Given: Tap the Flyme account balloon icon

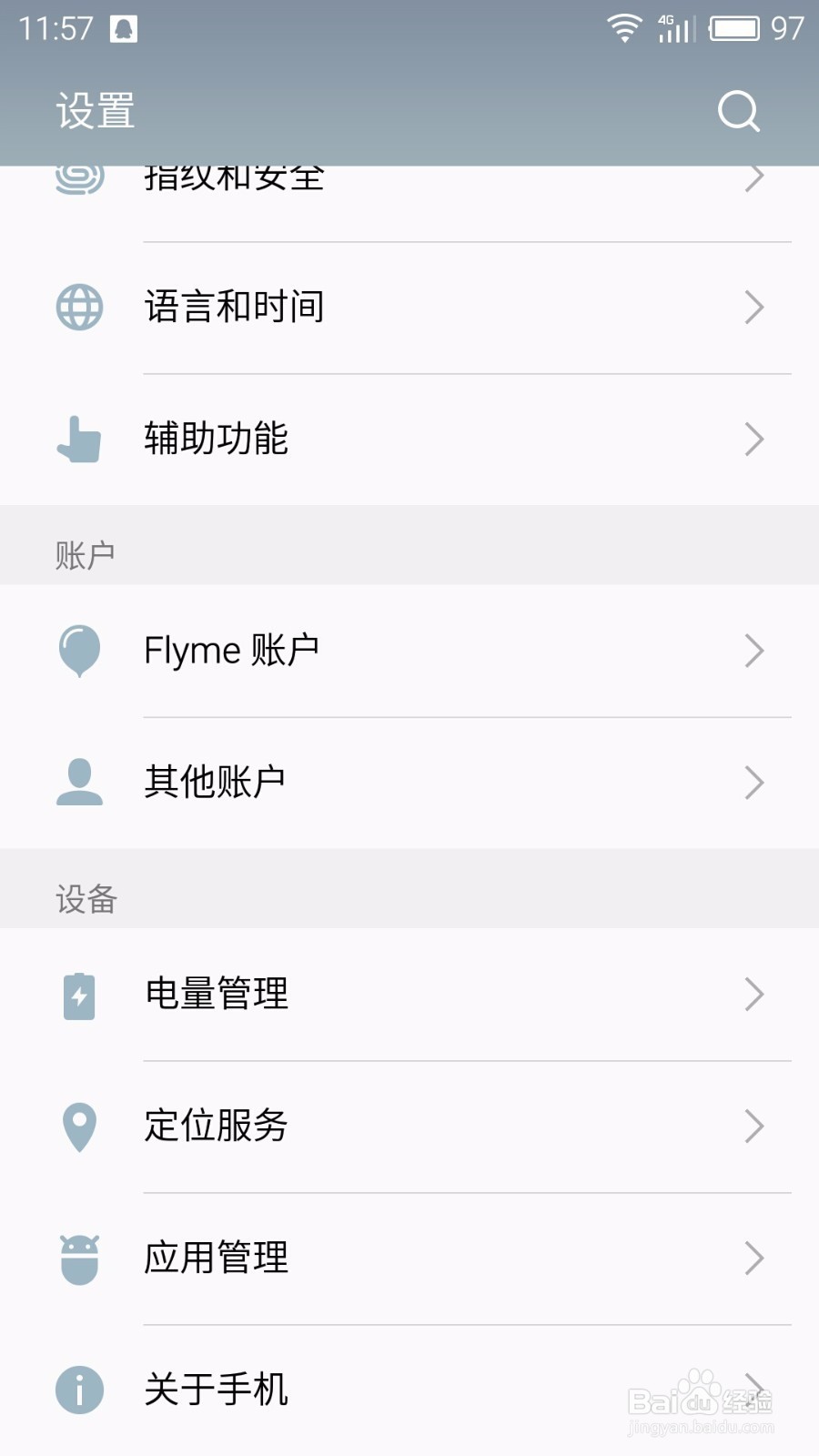Looking at the screenshot, I should [79, 650].
